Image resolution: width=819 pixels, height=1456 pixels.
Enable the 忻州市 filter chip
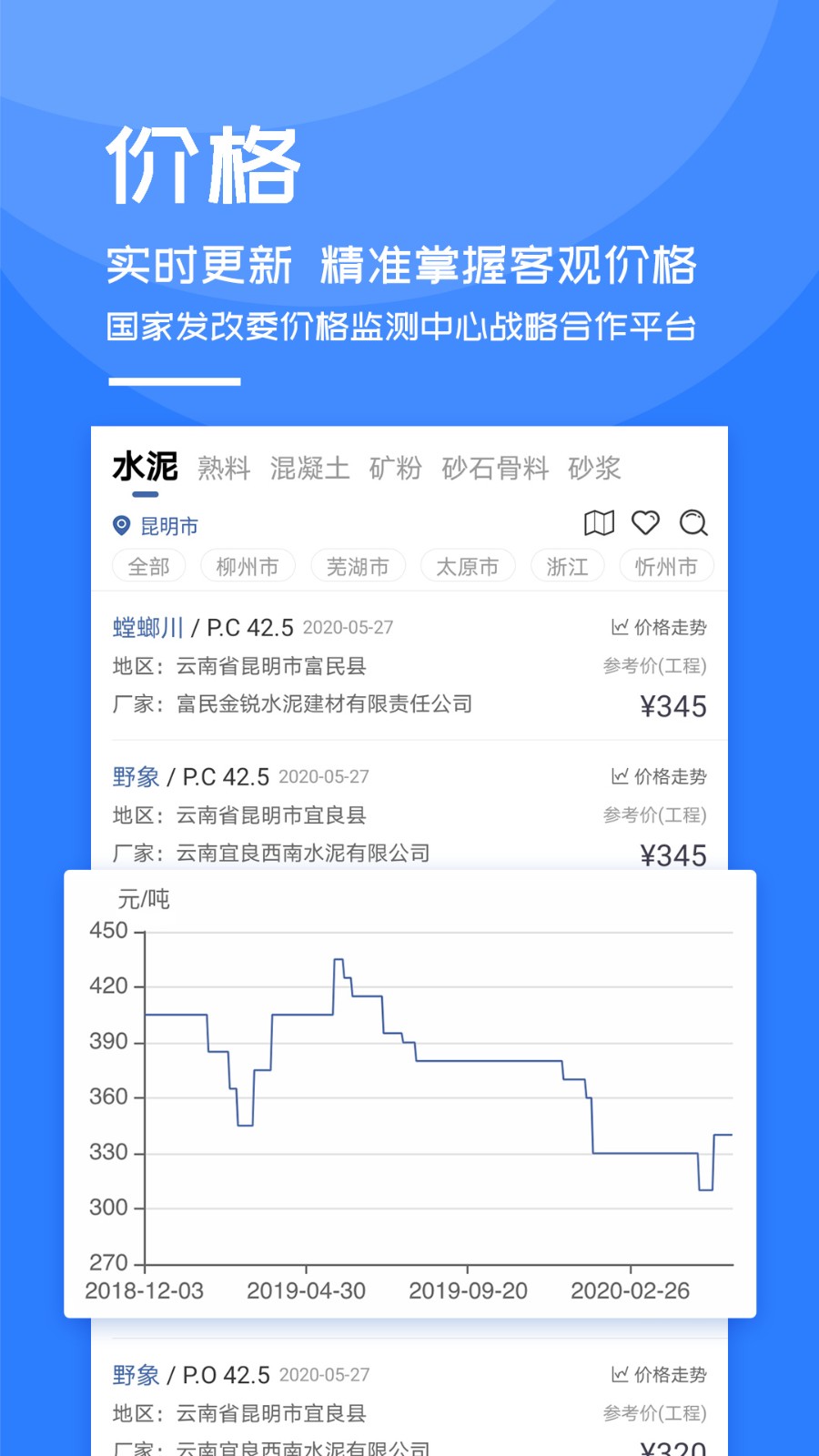tap(665, 566)
